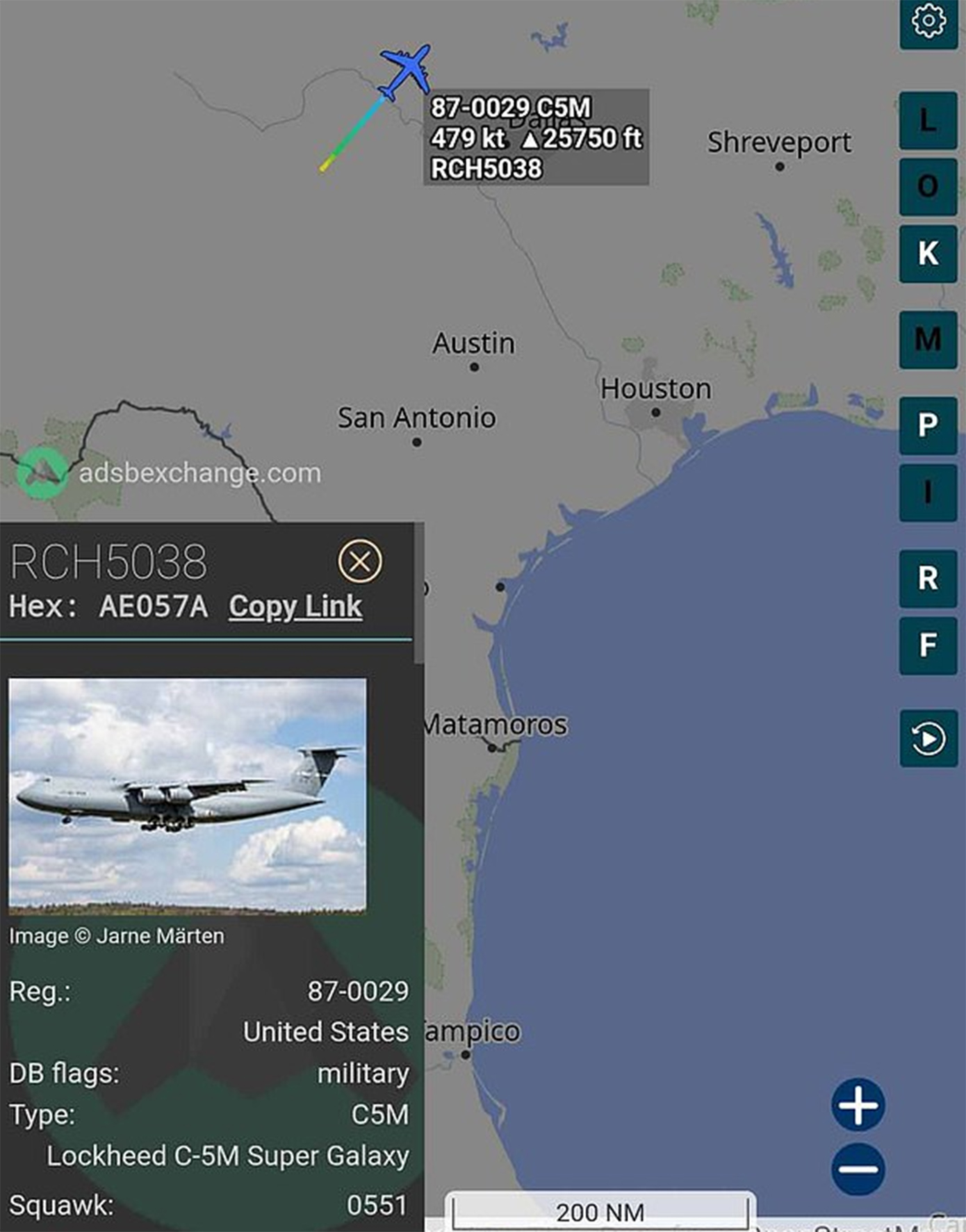Toggle the O map button
The height and width of the screenshot is (1232, 966).
click(928, 187)
